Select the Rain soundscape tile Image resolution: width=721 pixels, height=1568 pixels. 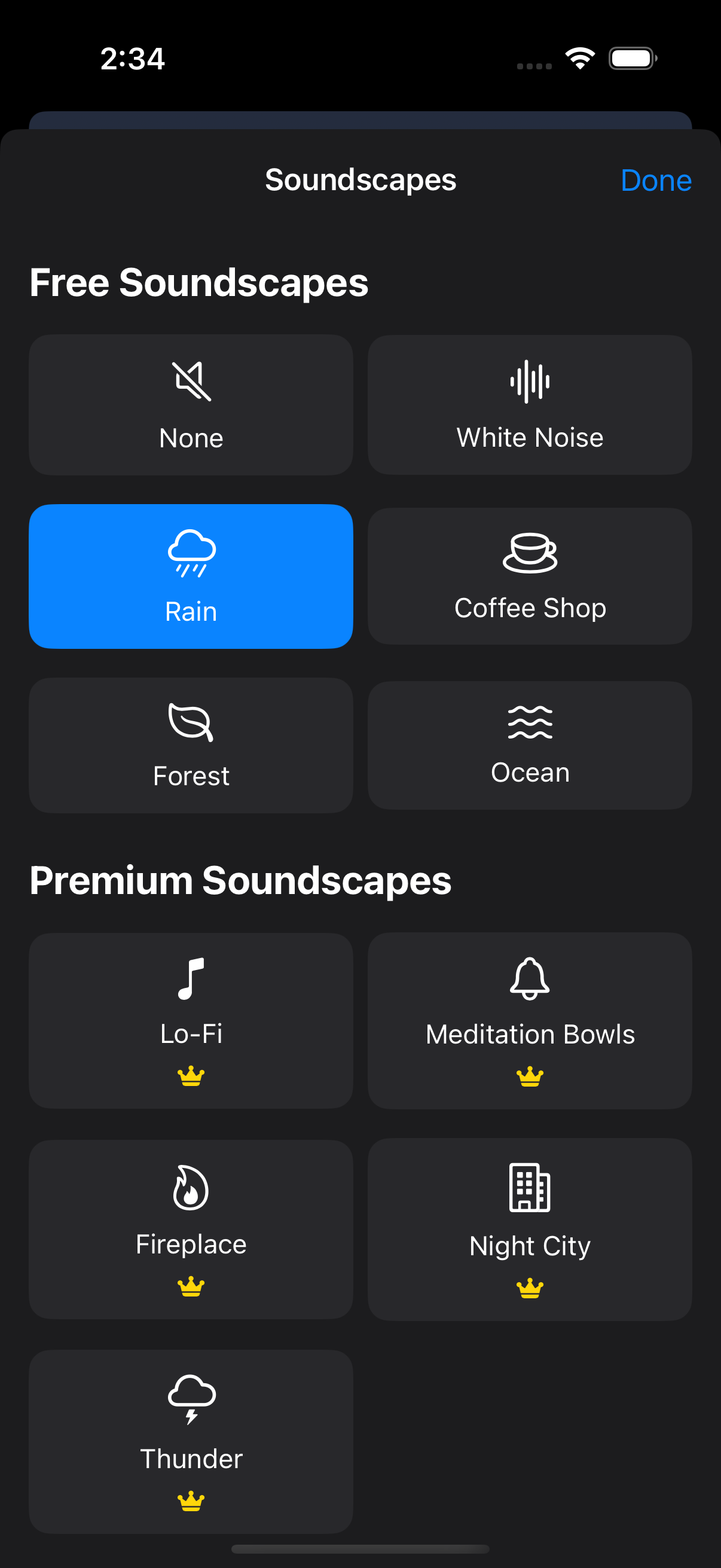coord(191,576)
